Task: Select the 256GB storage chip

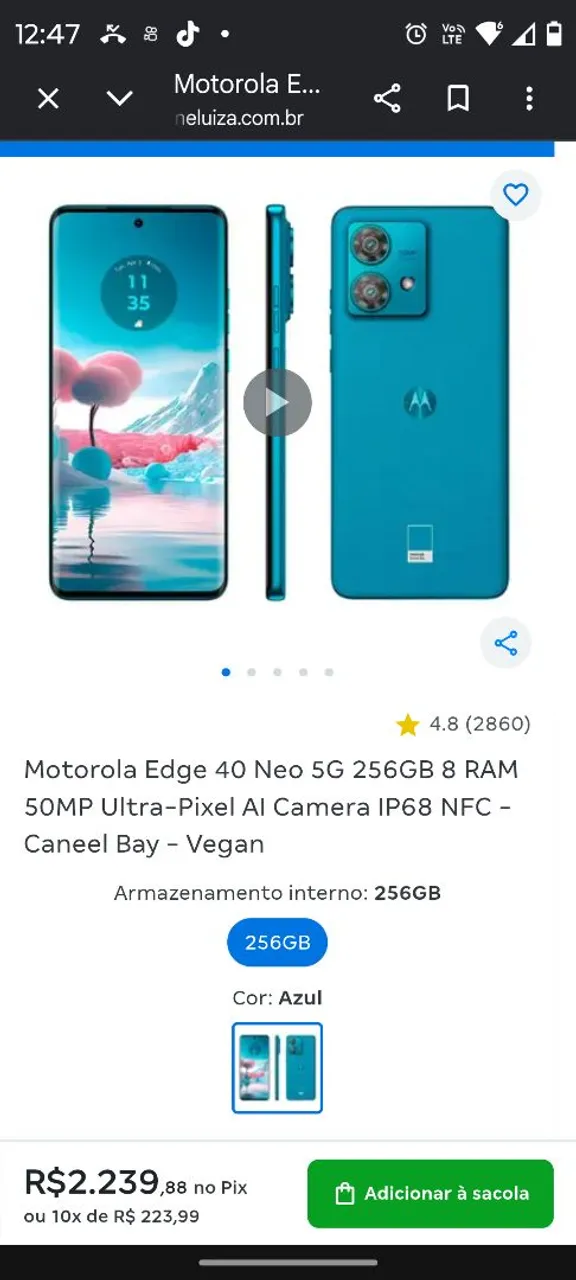Action: pyautogui.click(x=277, y=942)
